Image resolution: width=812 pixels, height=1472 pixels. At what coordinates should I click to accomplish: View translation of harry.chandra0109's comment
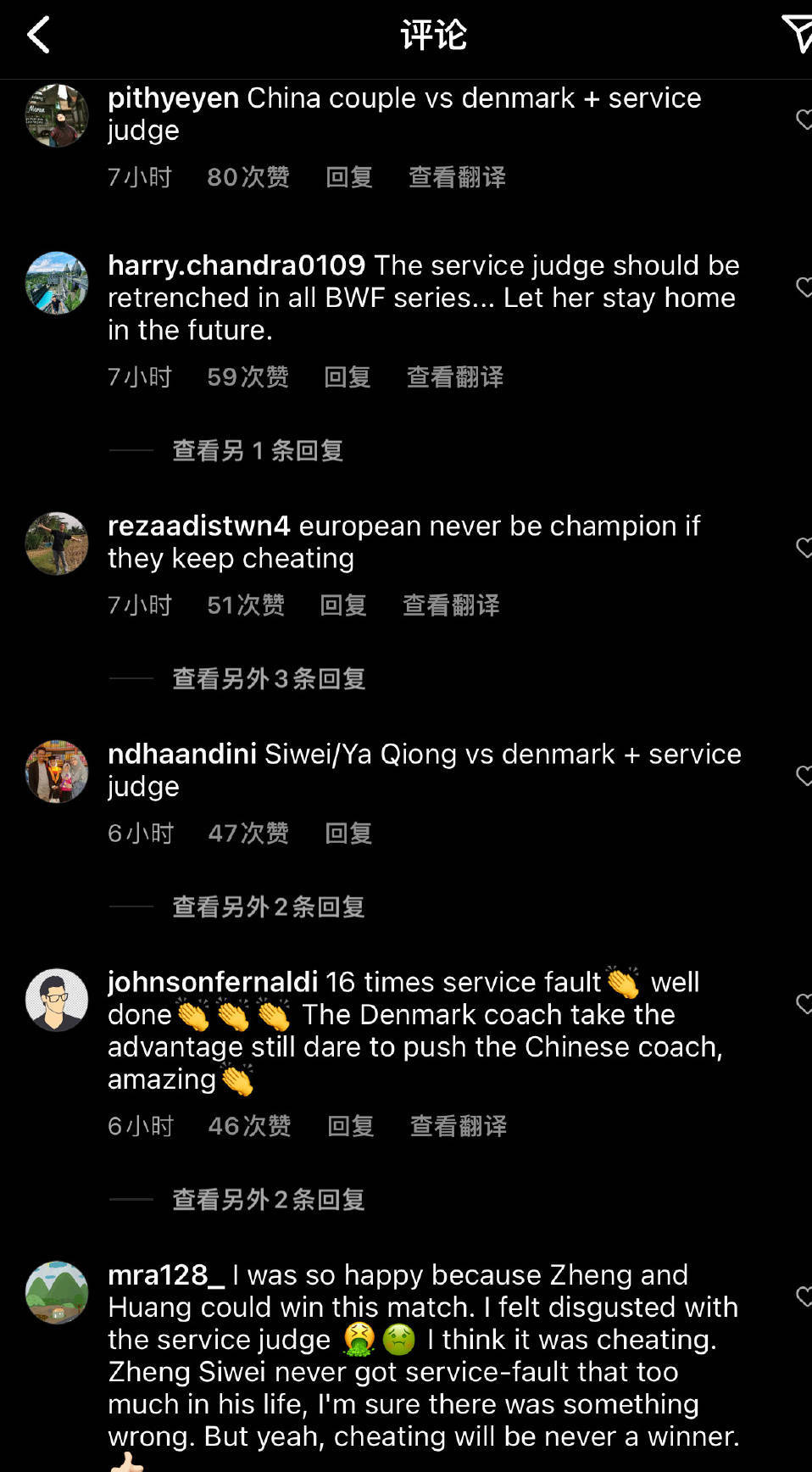(455, 377)
